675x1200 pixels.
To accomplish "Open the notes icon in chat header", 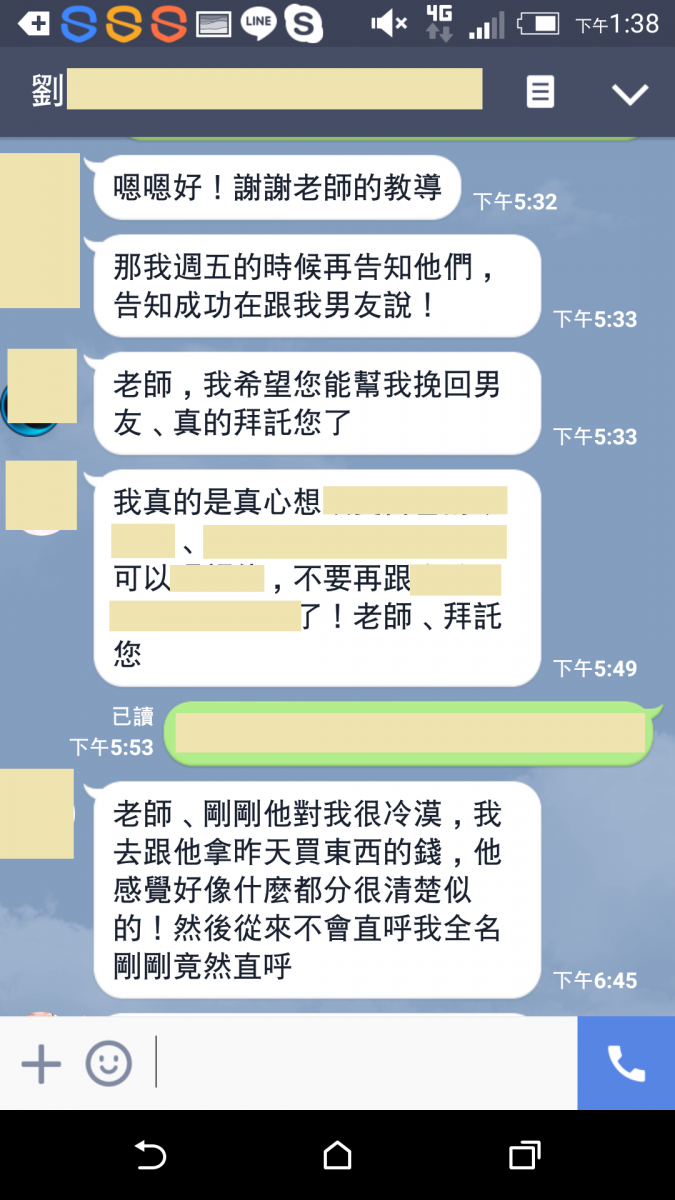I will click(x=540, y=93).
